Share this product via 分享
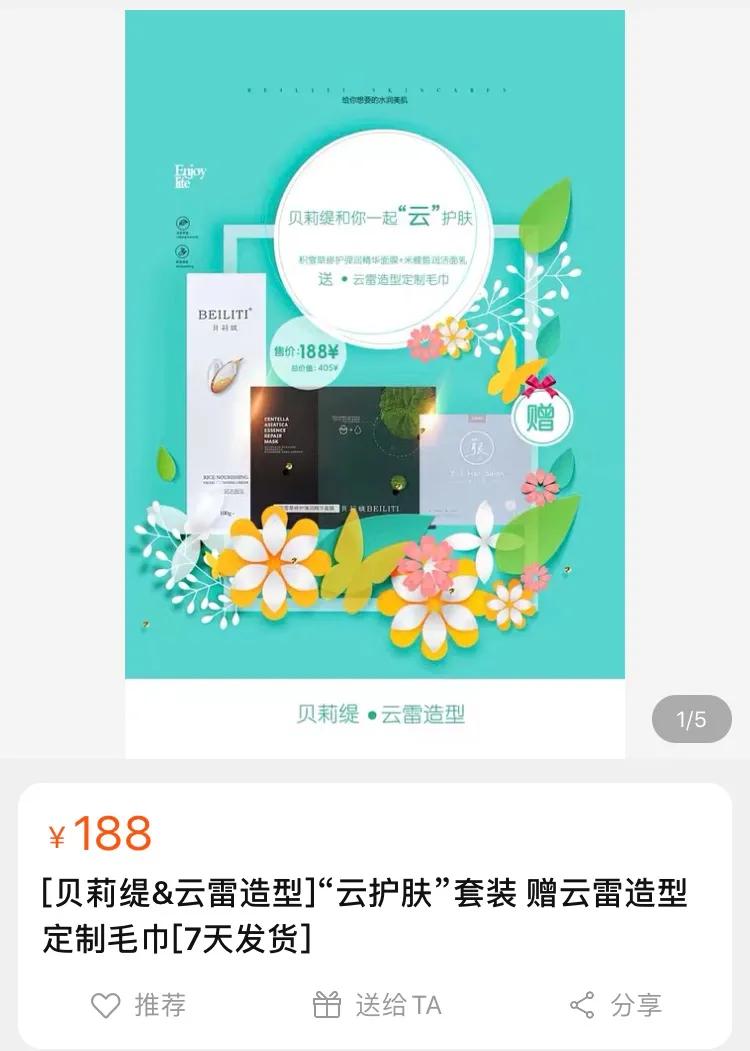Screen dimensions: 750x1051 (615, 1005)
